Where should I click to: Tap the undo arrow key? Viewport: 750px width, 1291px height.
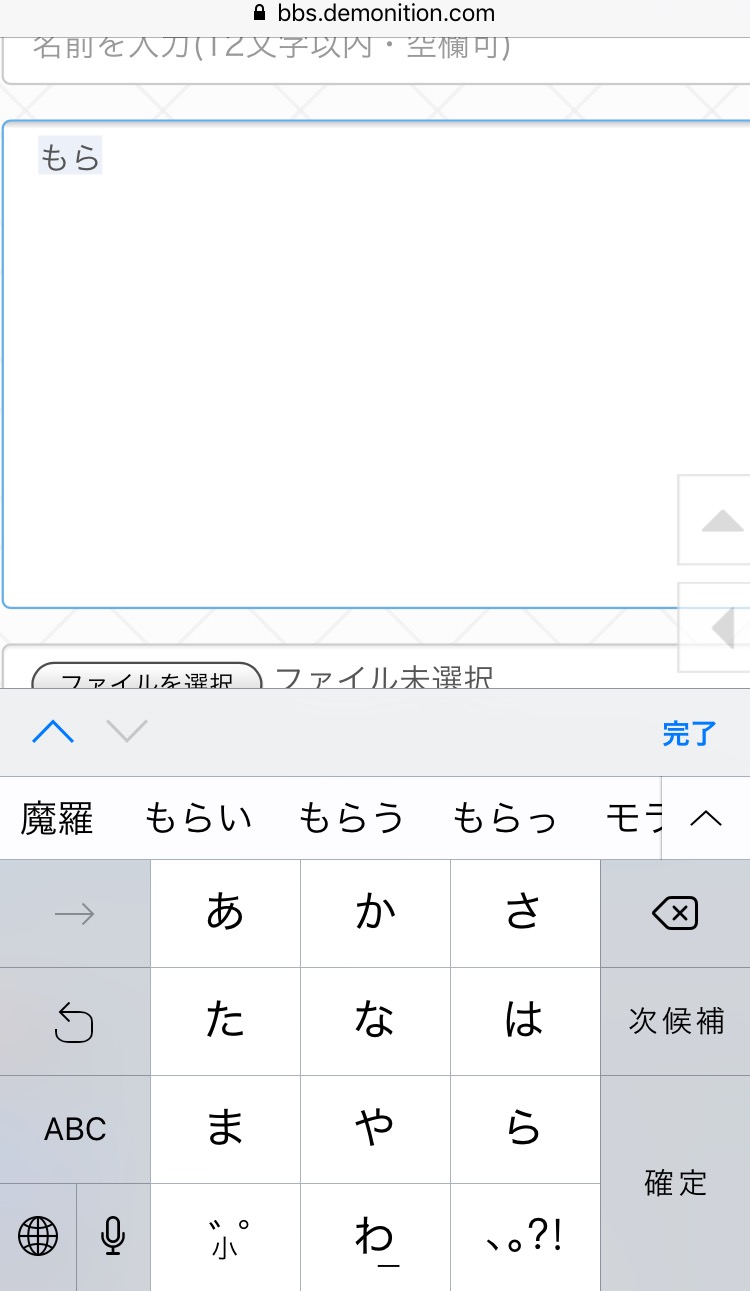pos(75,1021)
